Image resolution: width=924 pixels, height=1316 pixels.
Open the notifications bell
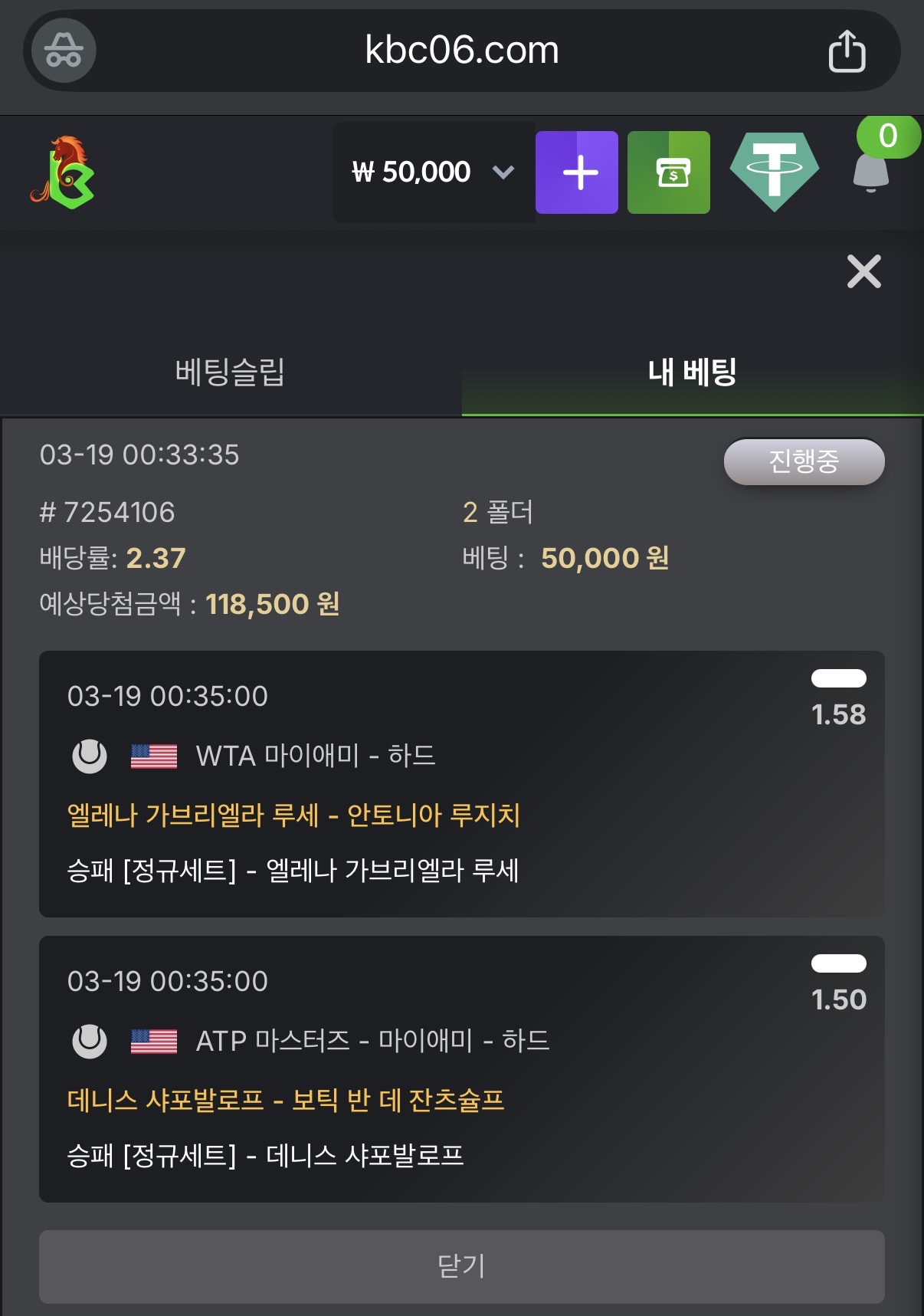point(870,172)
